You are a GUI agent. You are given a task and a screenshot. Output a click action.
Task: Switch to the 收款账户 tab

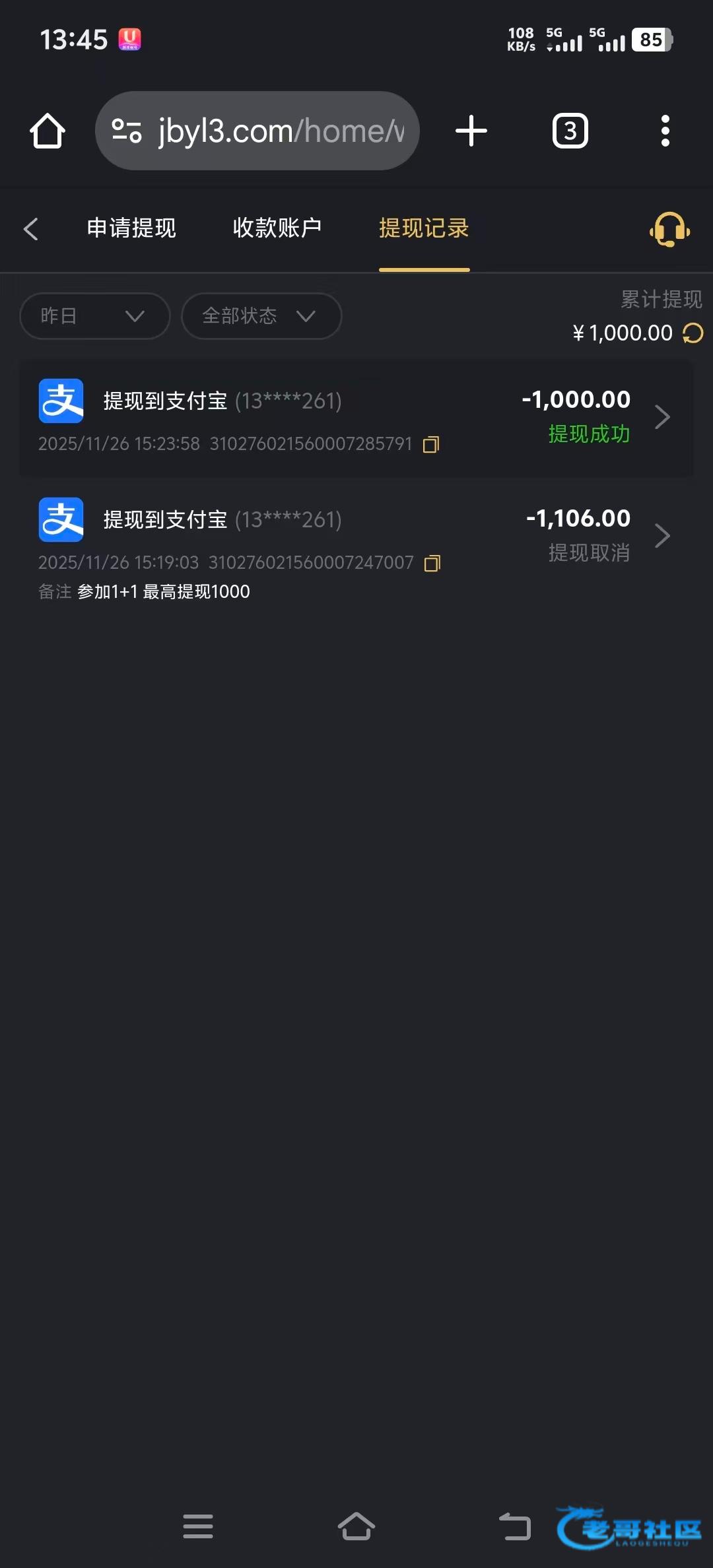pos(277,228)
